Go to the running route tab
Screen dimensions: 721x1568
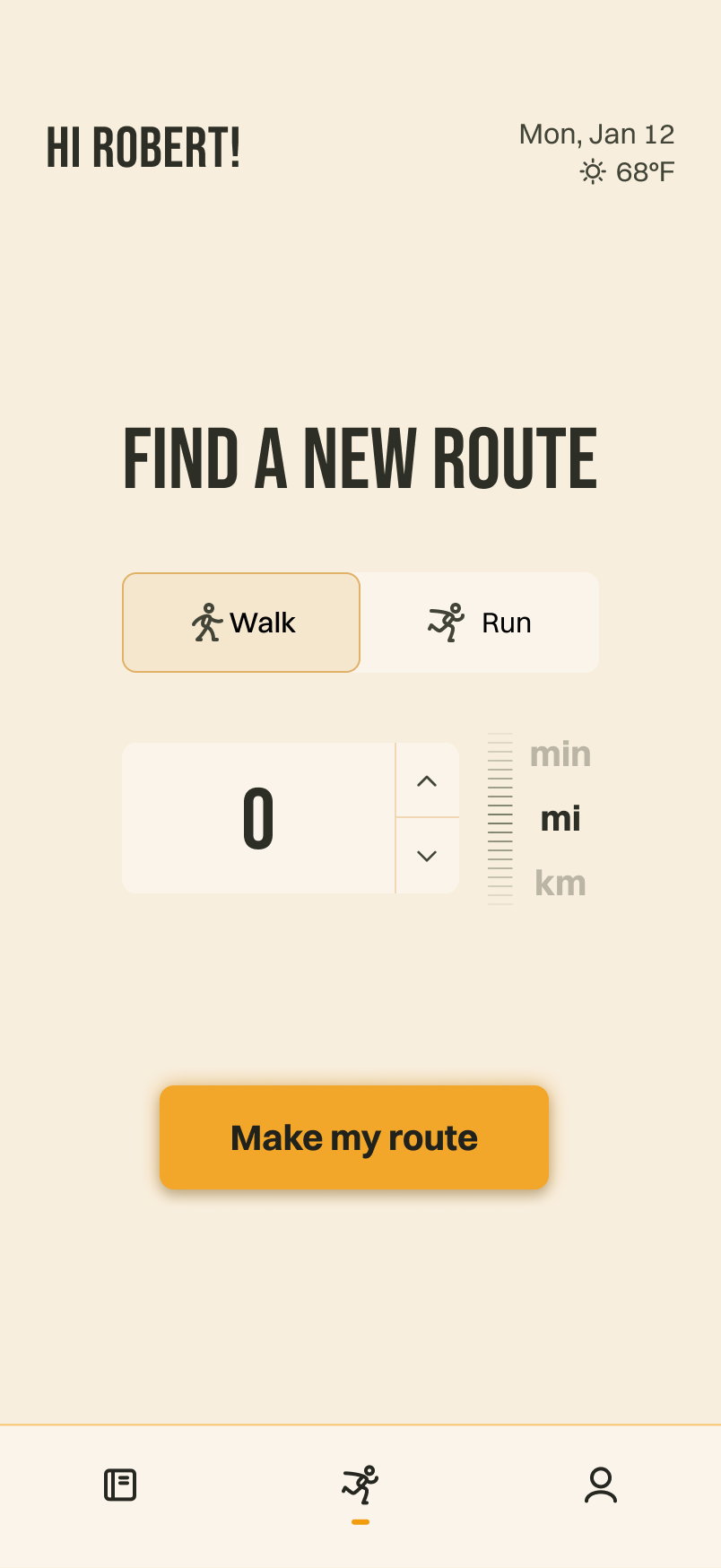click(360, 1485)
